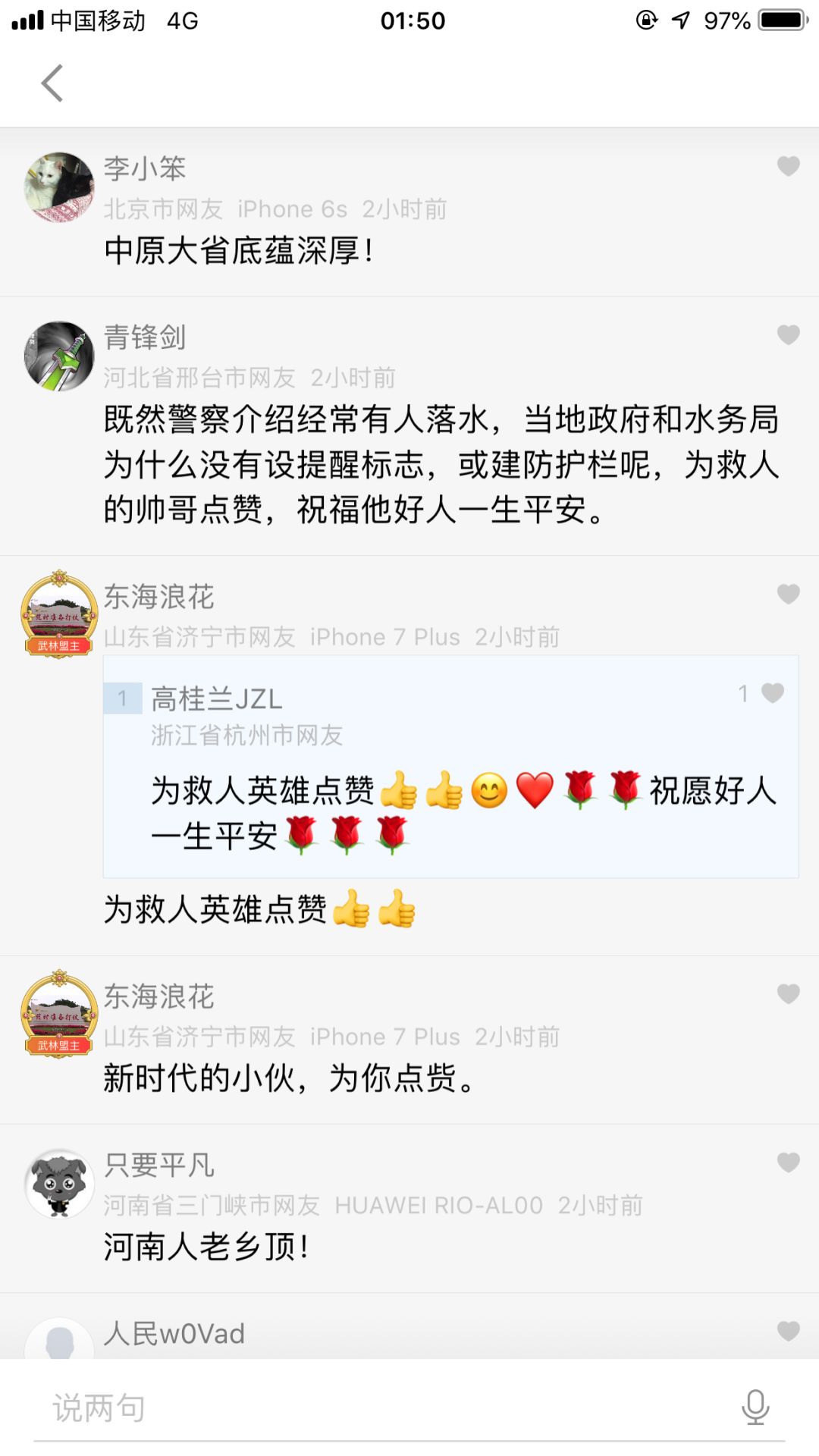Open 李小笨's profile avatar
This screenshot has height=1456, width=819.
pyautogui.click(x=59, y=187)
